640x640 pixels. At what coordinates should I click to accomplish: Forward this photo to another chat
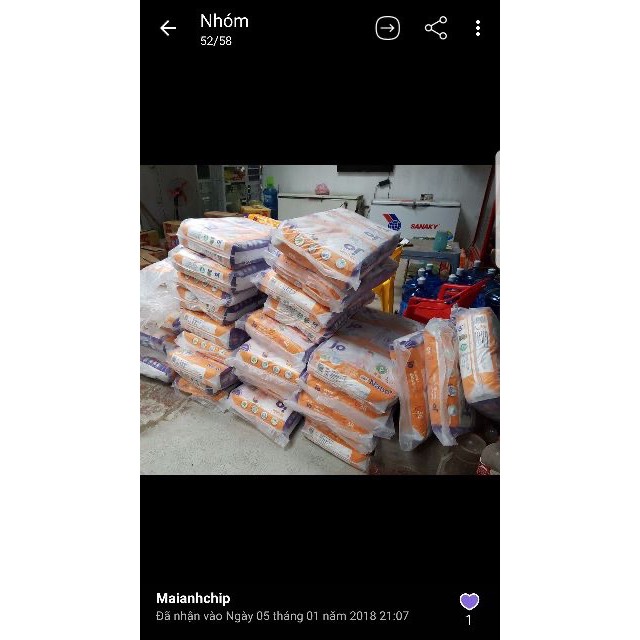point(387,29)
